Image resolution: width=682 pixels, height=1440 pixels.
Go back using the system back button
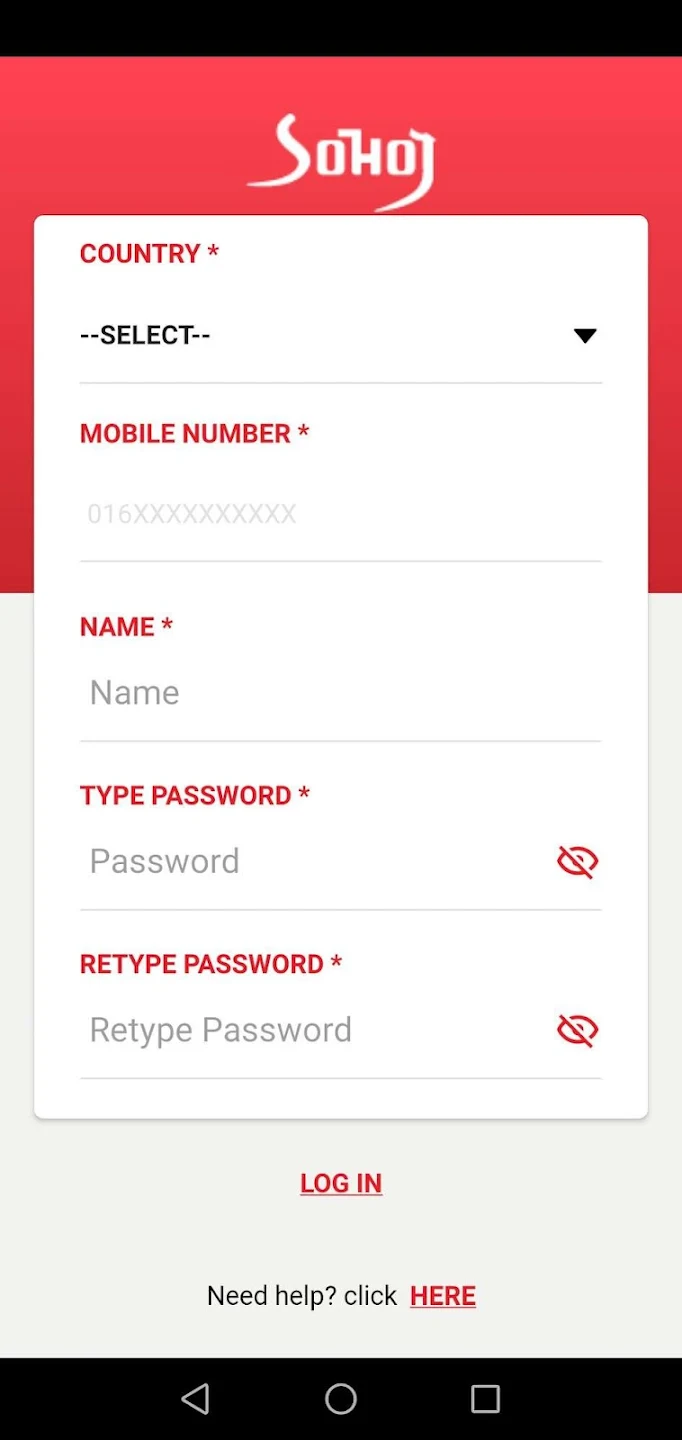[x=196, y=1398]
